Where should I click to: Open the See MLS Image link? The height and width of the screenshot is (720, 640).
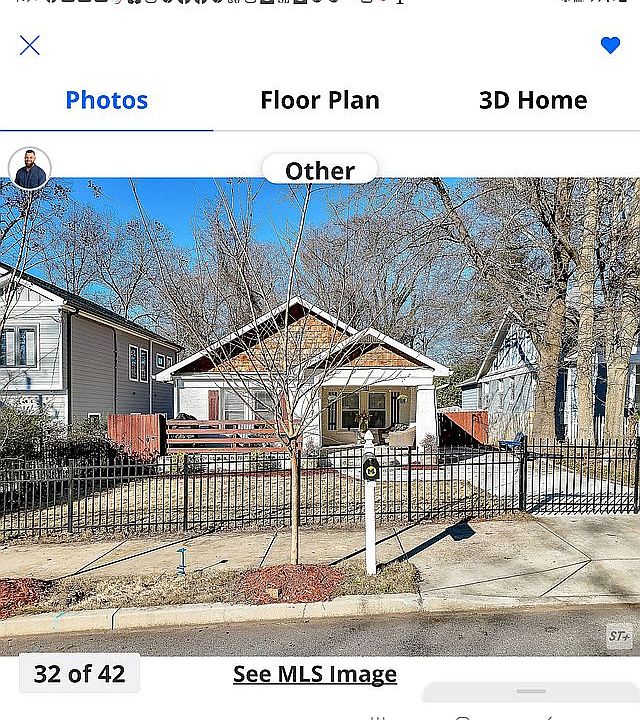315,674
